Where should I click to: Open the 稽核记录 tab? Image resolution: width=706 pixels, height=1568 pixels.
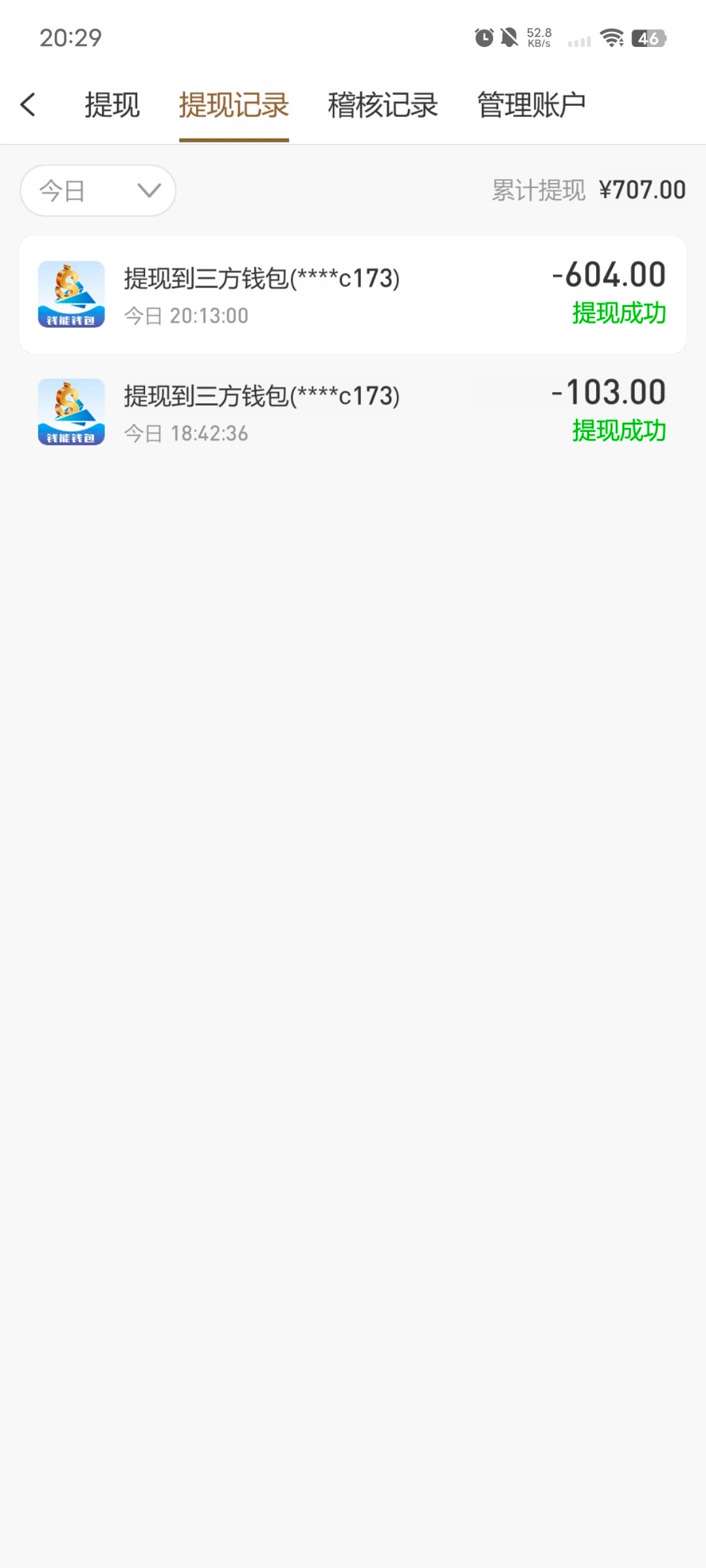382,105
